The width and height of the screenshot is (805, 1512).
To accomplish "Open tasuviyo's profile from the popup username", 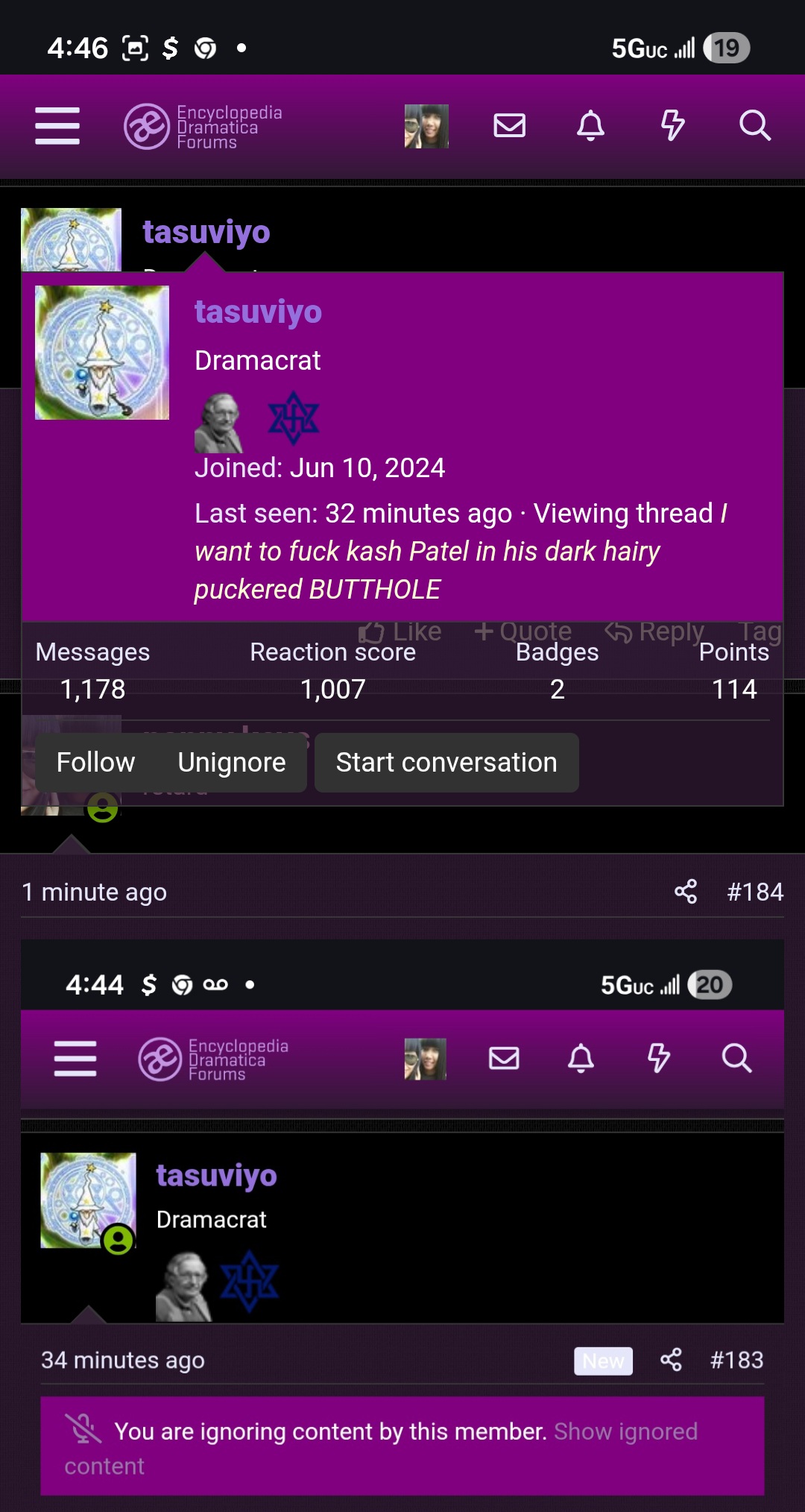I will 258,312.
